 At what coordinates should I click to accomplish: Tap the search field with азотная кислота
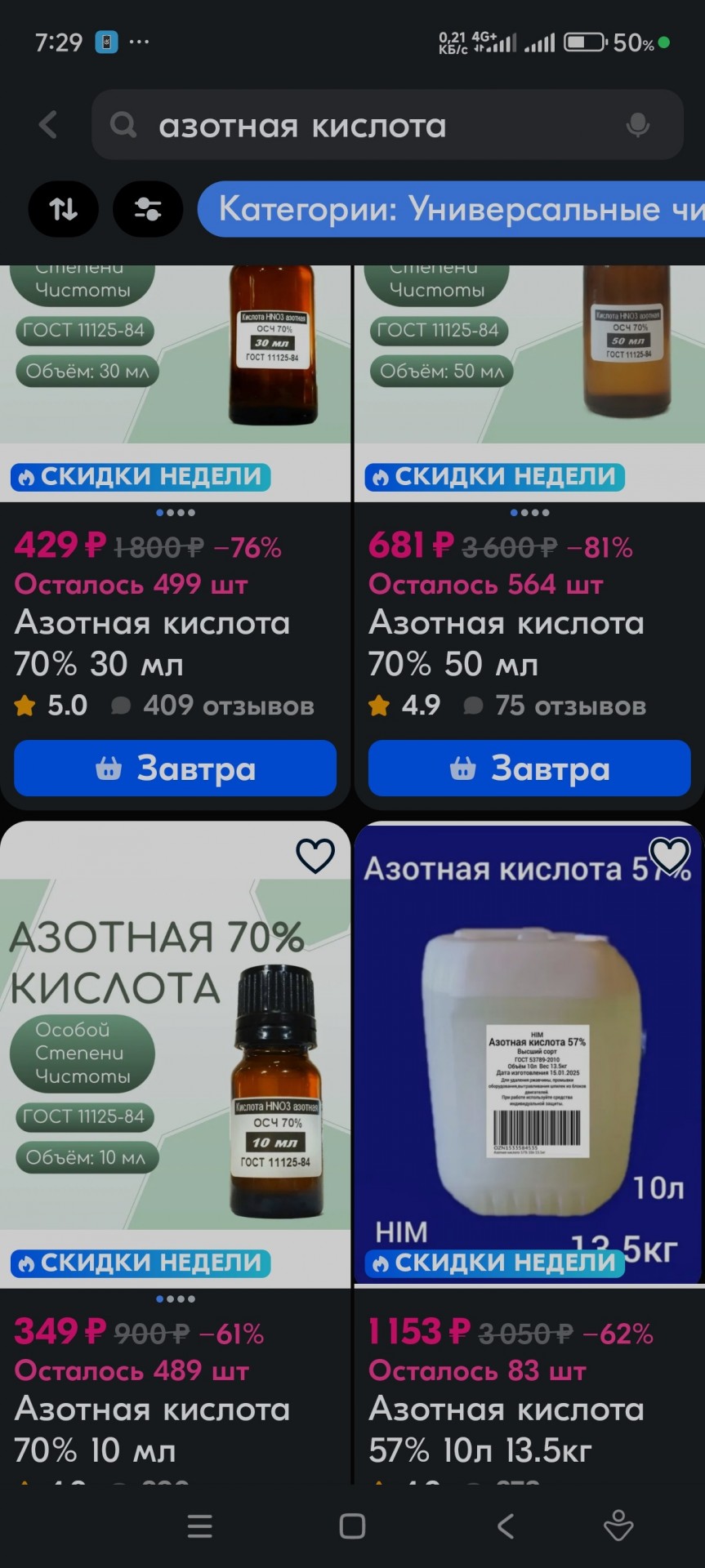tap(368, 126)
